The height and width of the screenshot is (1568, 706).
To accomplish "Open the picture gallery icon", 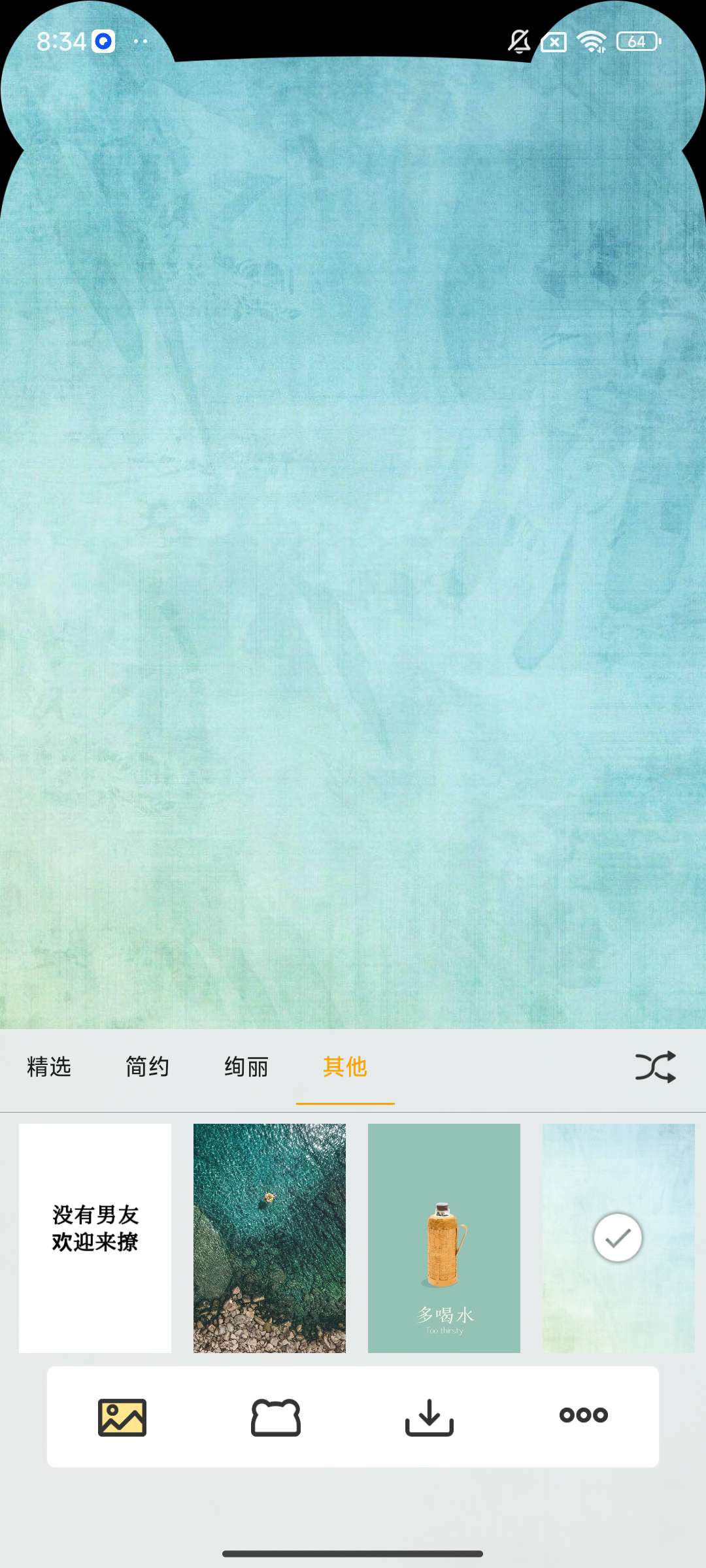I will click(122, 1417).
